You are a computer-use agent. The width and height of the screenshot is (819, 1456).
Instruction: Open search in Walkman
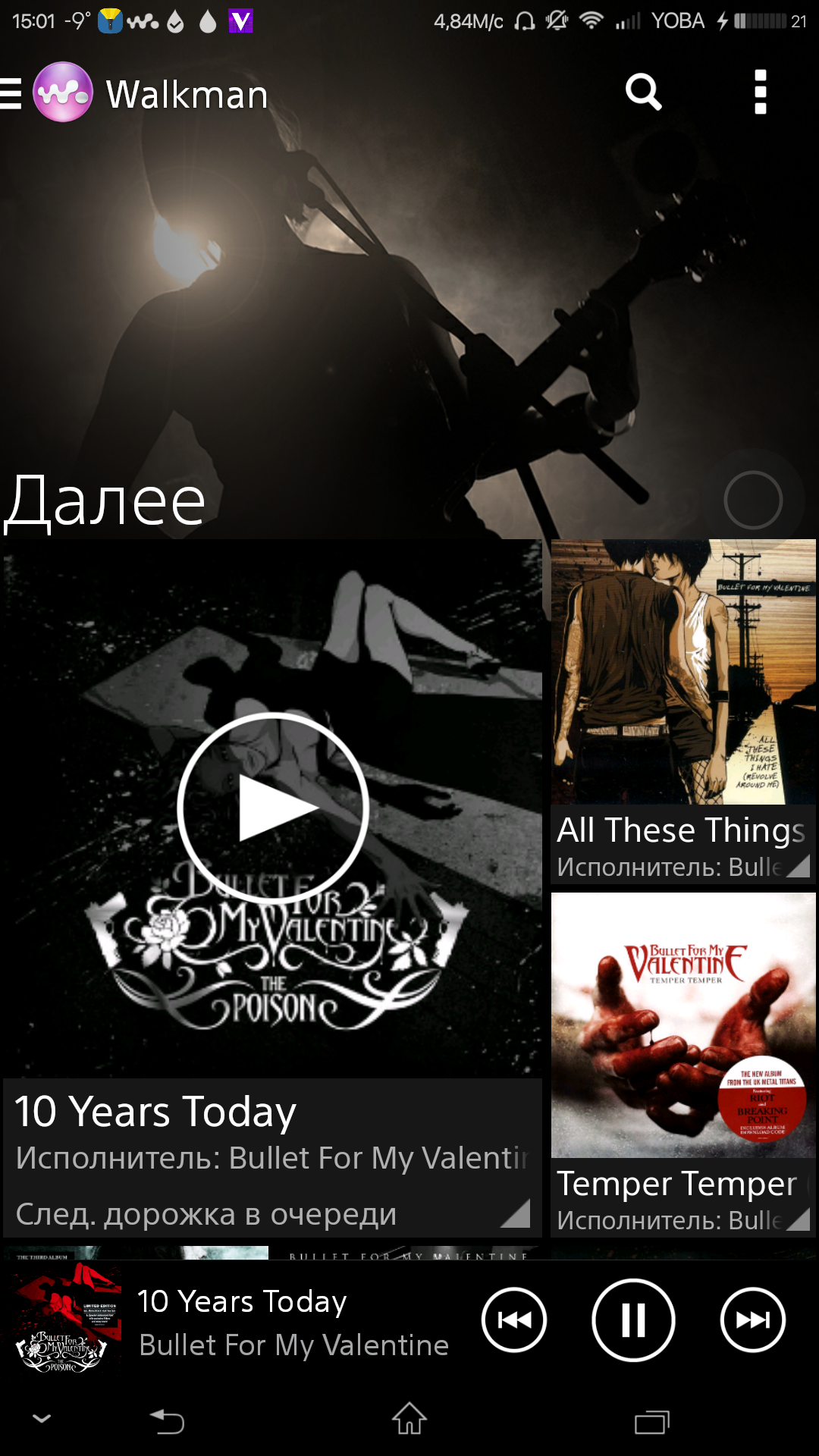(644, 93)
